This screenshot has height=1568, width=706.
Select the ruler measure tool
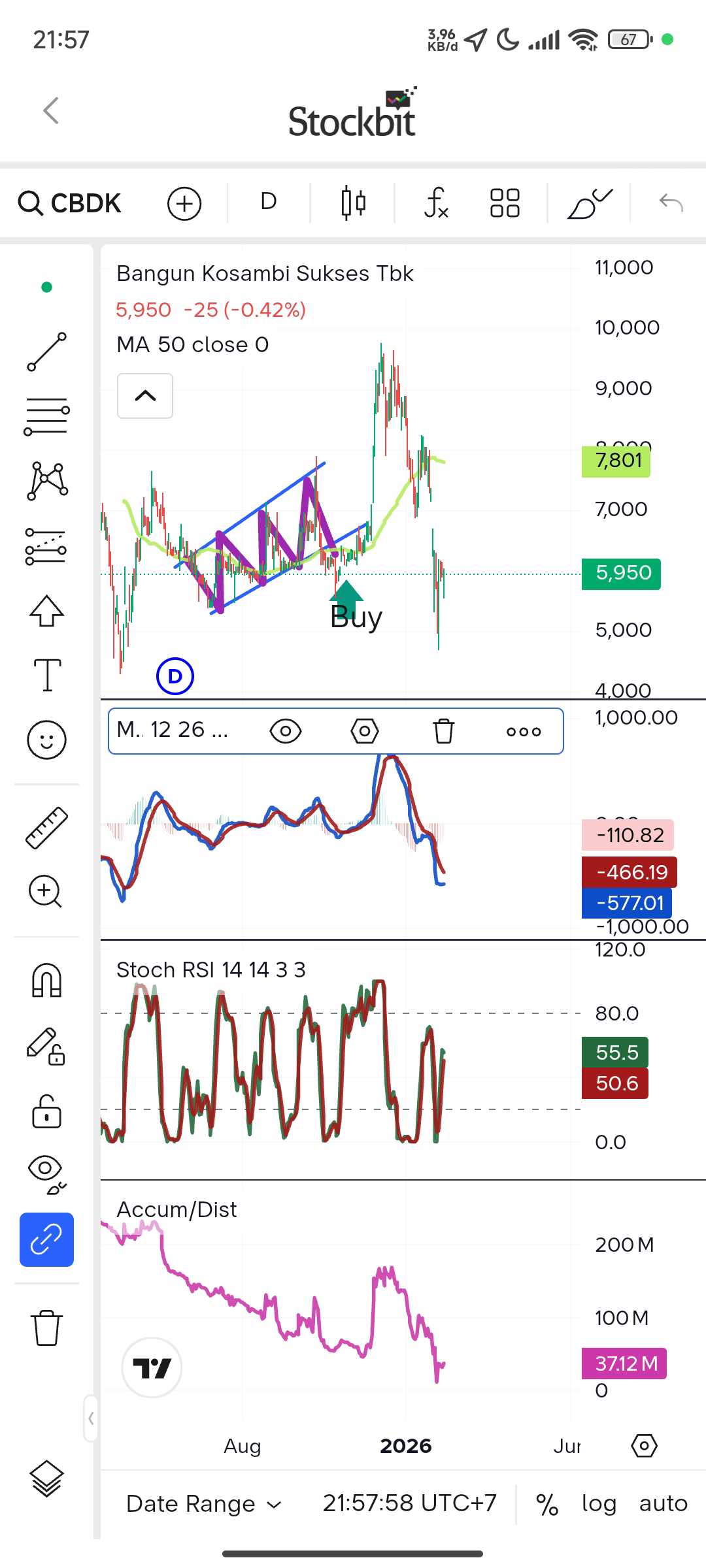(x=46, y=828)
